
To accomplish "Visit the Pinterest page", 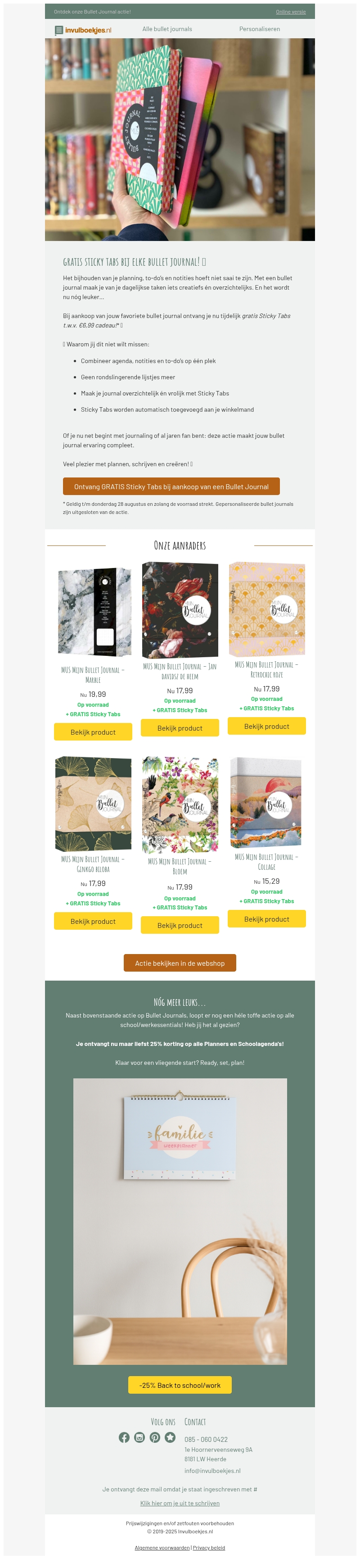I will pyautogui.click(x=155, y=1437).
